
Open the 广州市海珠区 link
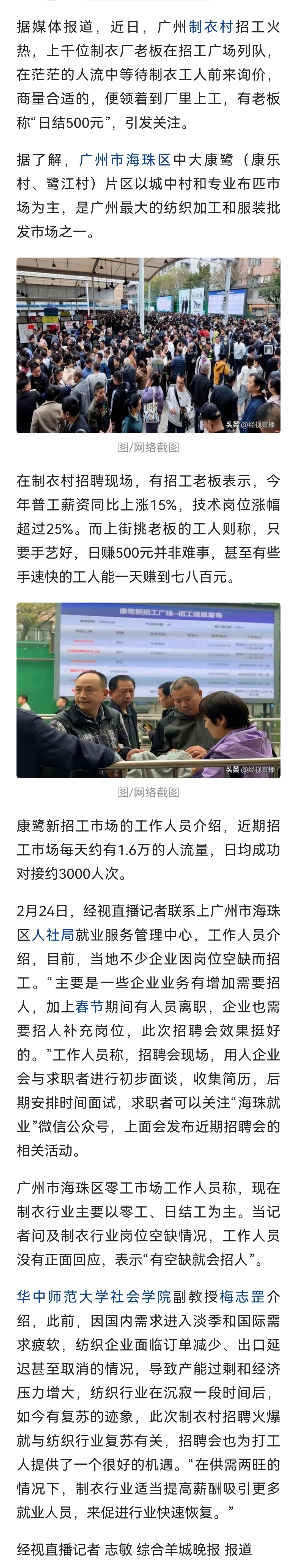coord(125,159)
